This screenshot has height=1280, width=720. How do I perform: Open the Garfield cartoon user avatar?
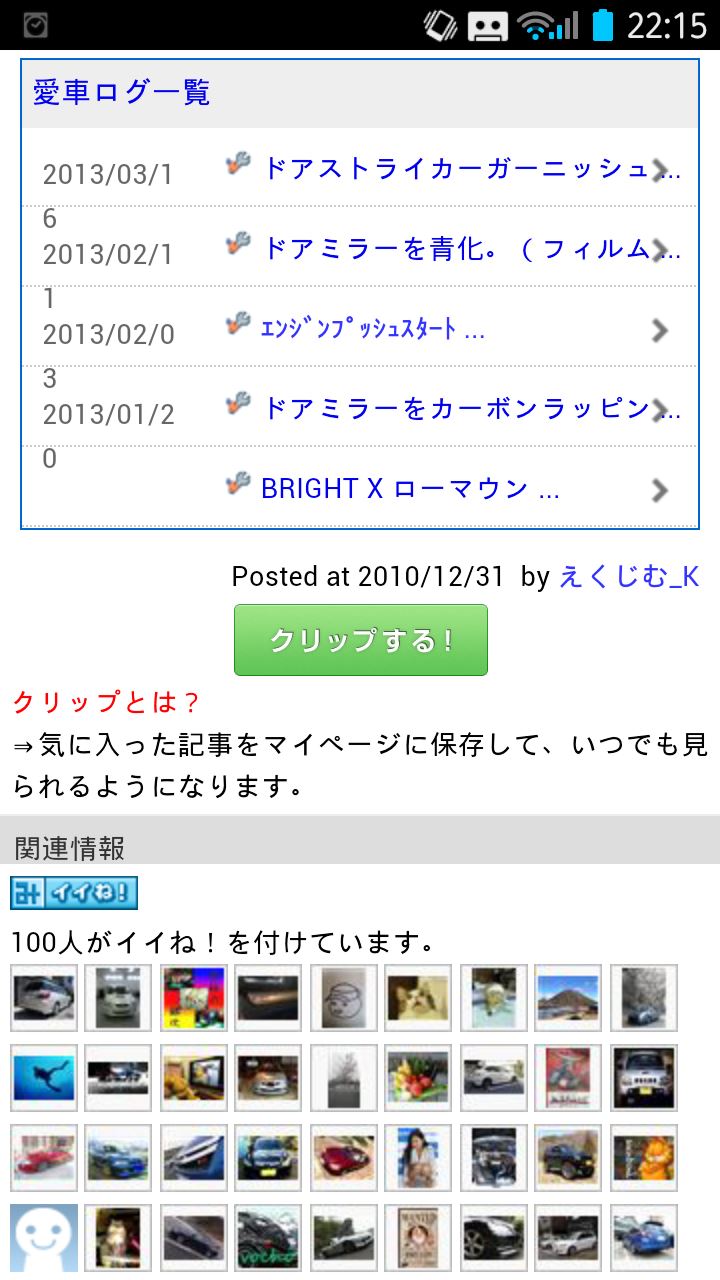point(644,1158)
